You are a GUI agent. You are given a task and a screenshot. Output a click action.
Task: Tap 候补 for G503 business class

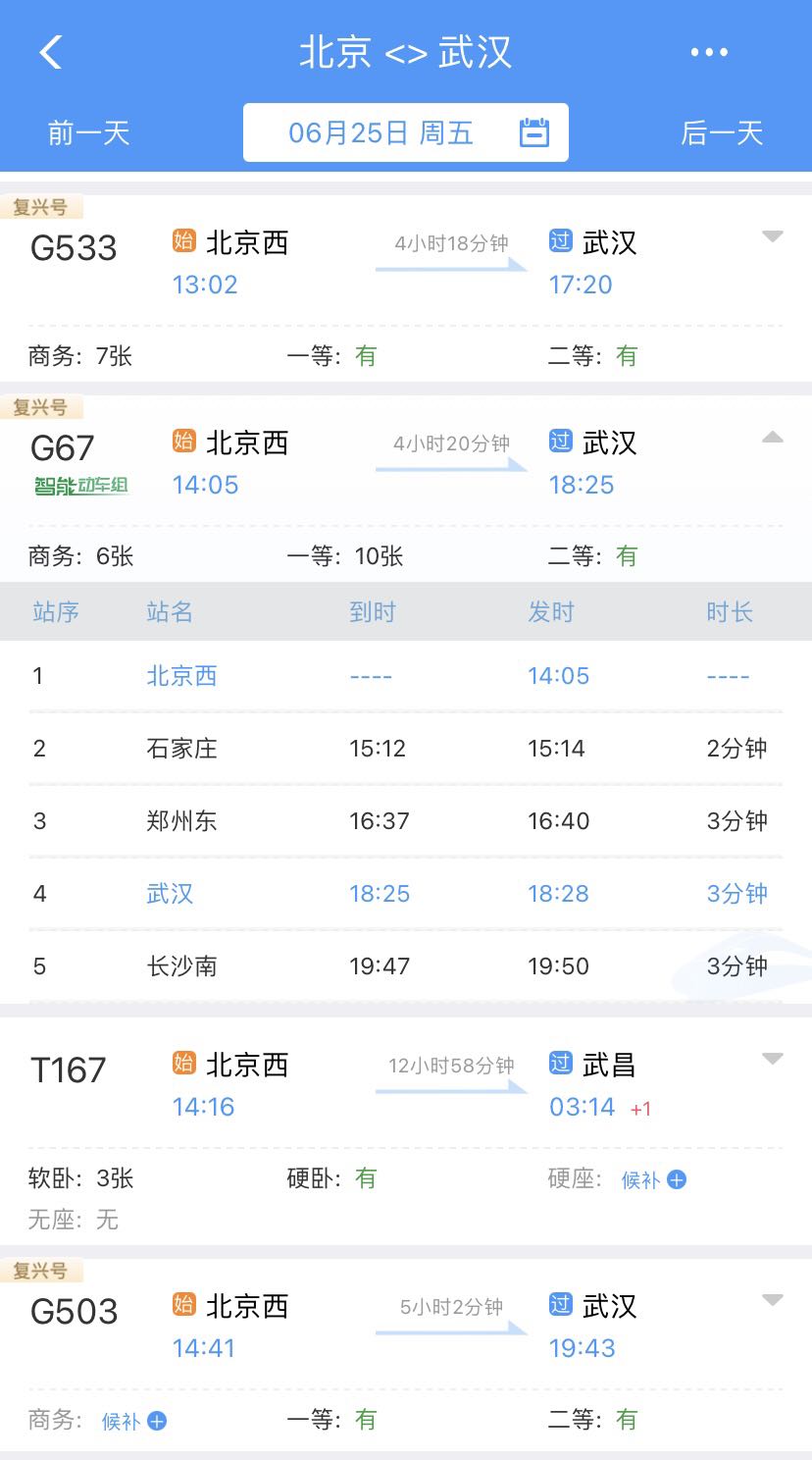[134, 1421]
